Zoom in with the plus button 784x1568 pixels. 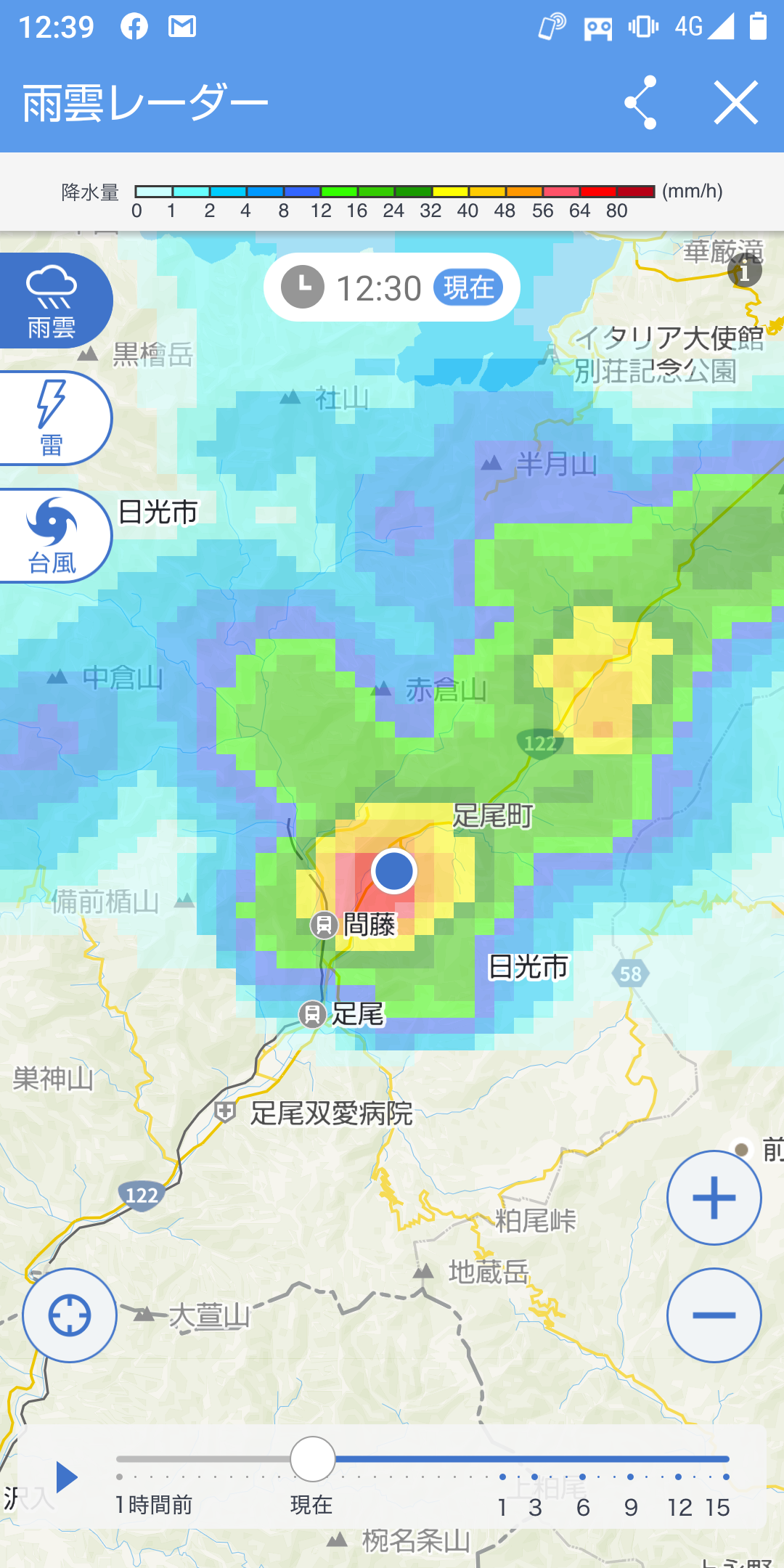click(x=714, y=1198)
